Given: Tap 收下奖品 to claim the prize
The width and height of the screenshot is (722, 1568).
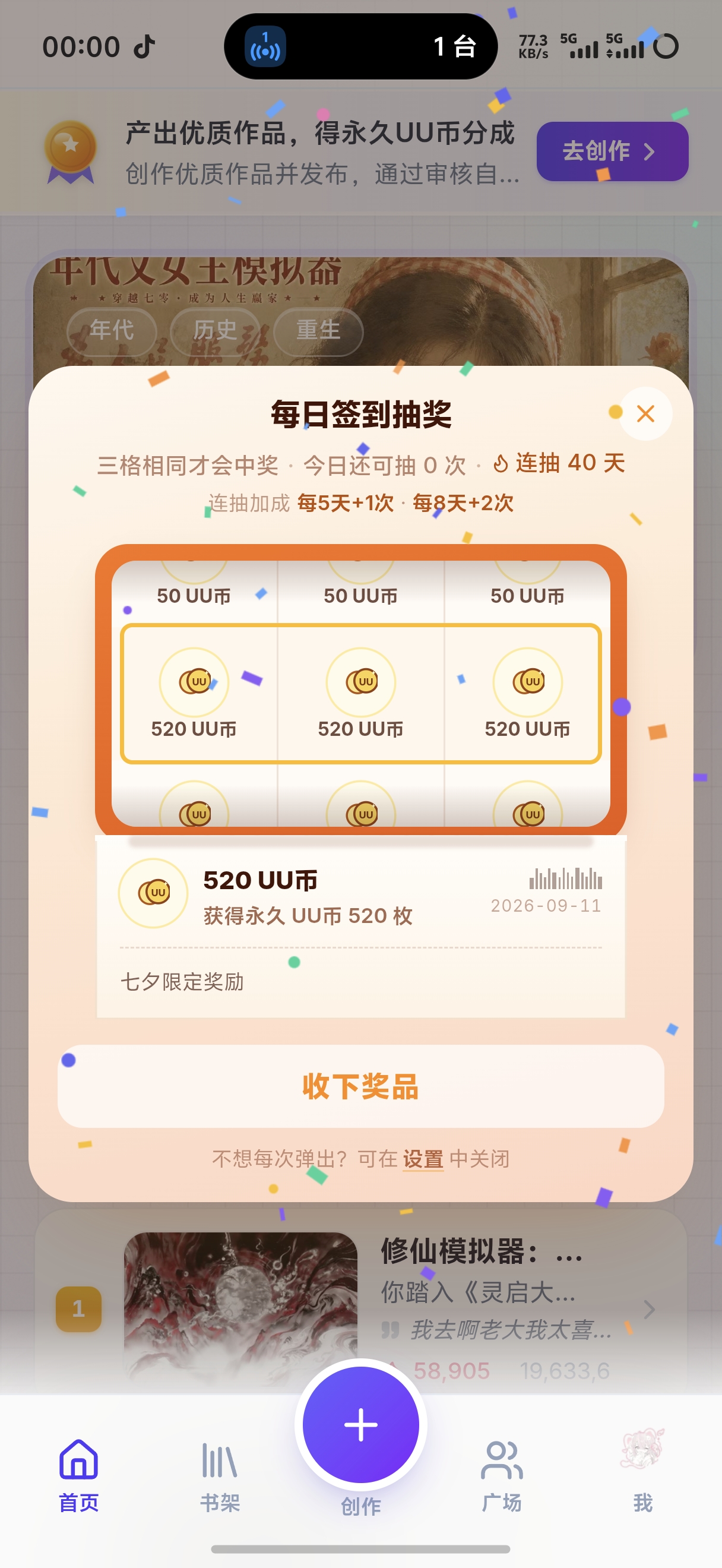Looking at the screenshot, I should [360, 1086].
